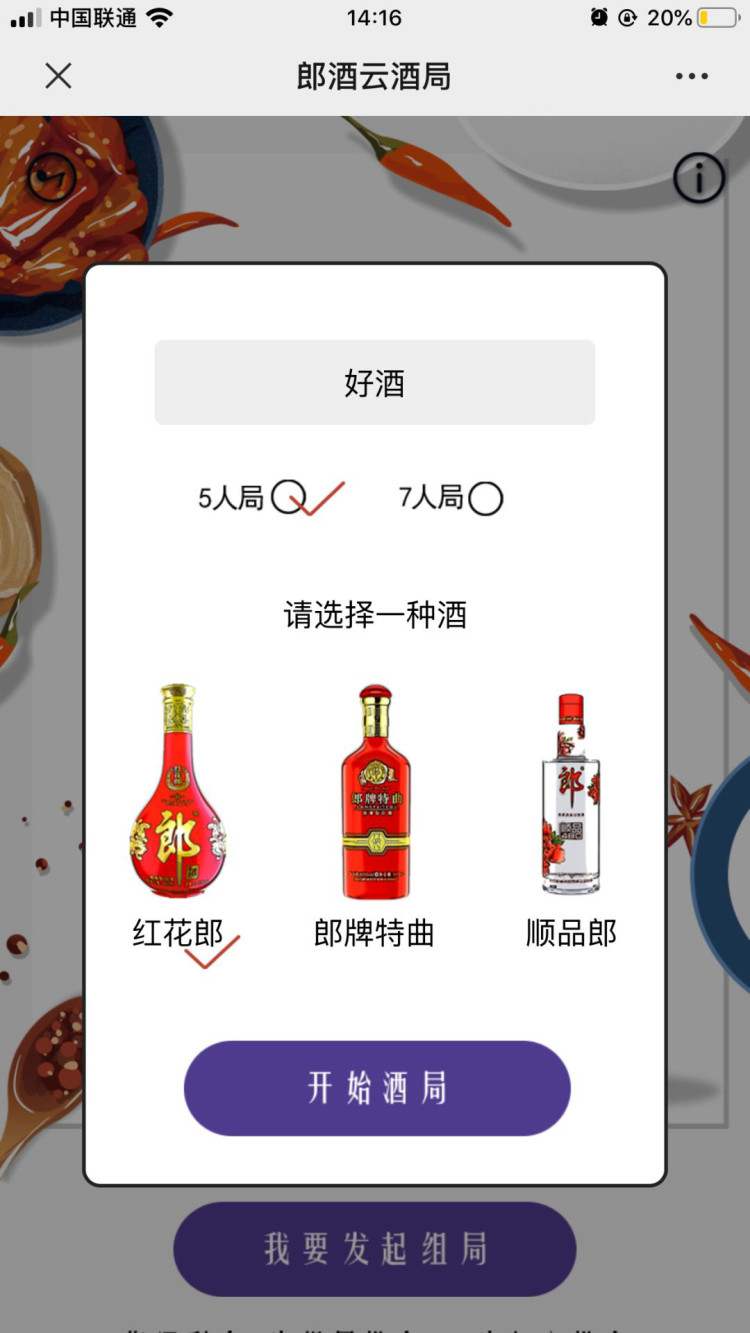The image size is (750, 1333).
Task: Select the 7人局 option
Action: point(485,498)
